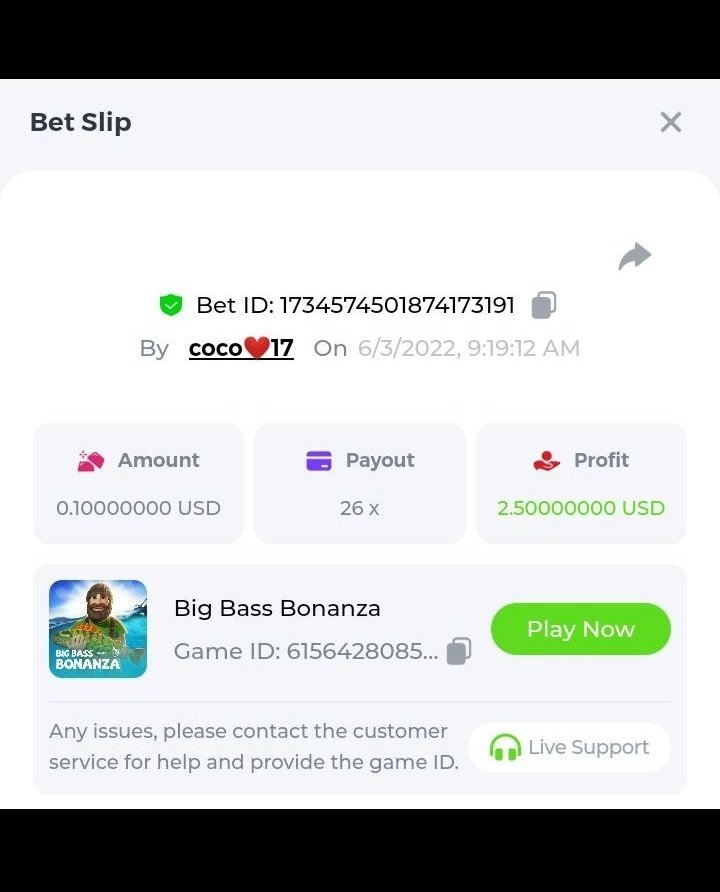
Task: Share this bet slip
Action: tap(635, 257)
